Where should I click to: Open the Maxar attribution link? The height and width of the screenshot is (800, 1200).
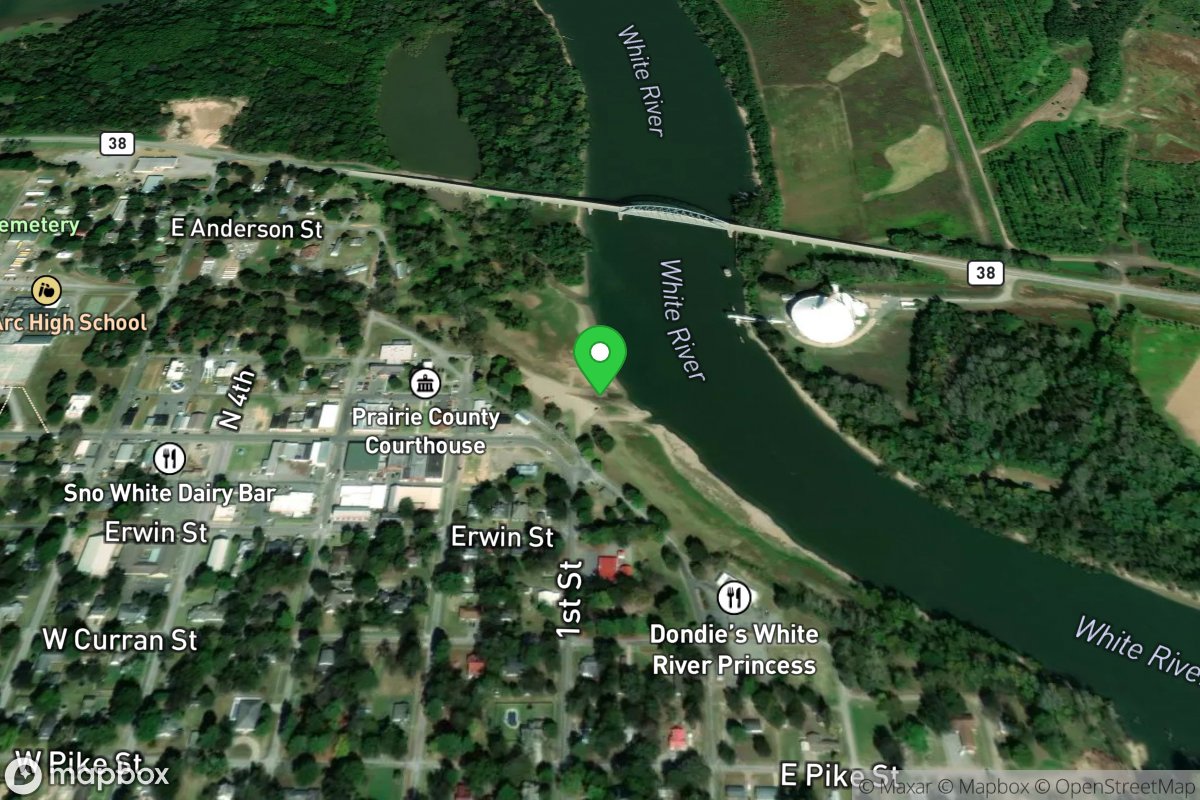tap(904, 787)
